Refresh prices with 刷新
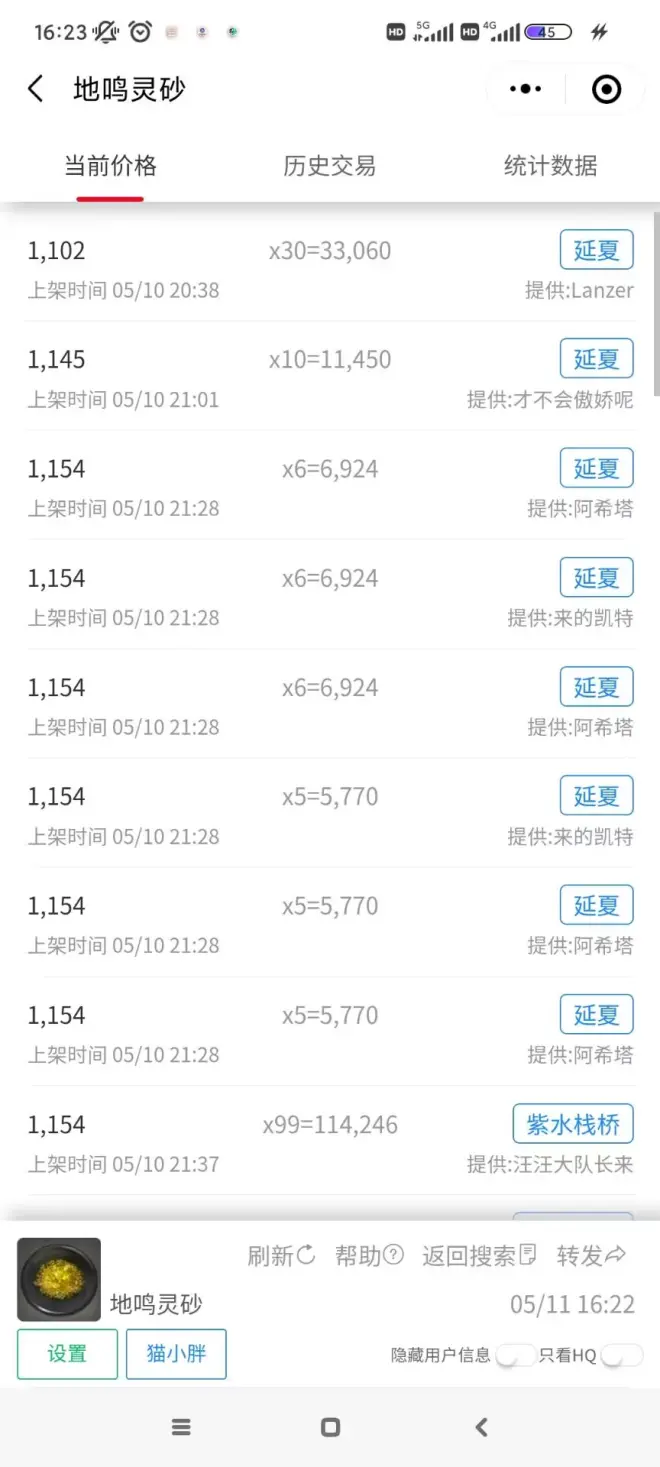The width and height of the screenshot is (660, 1467). click(281, 1255)
